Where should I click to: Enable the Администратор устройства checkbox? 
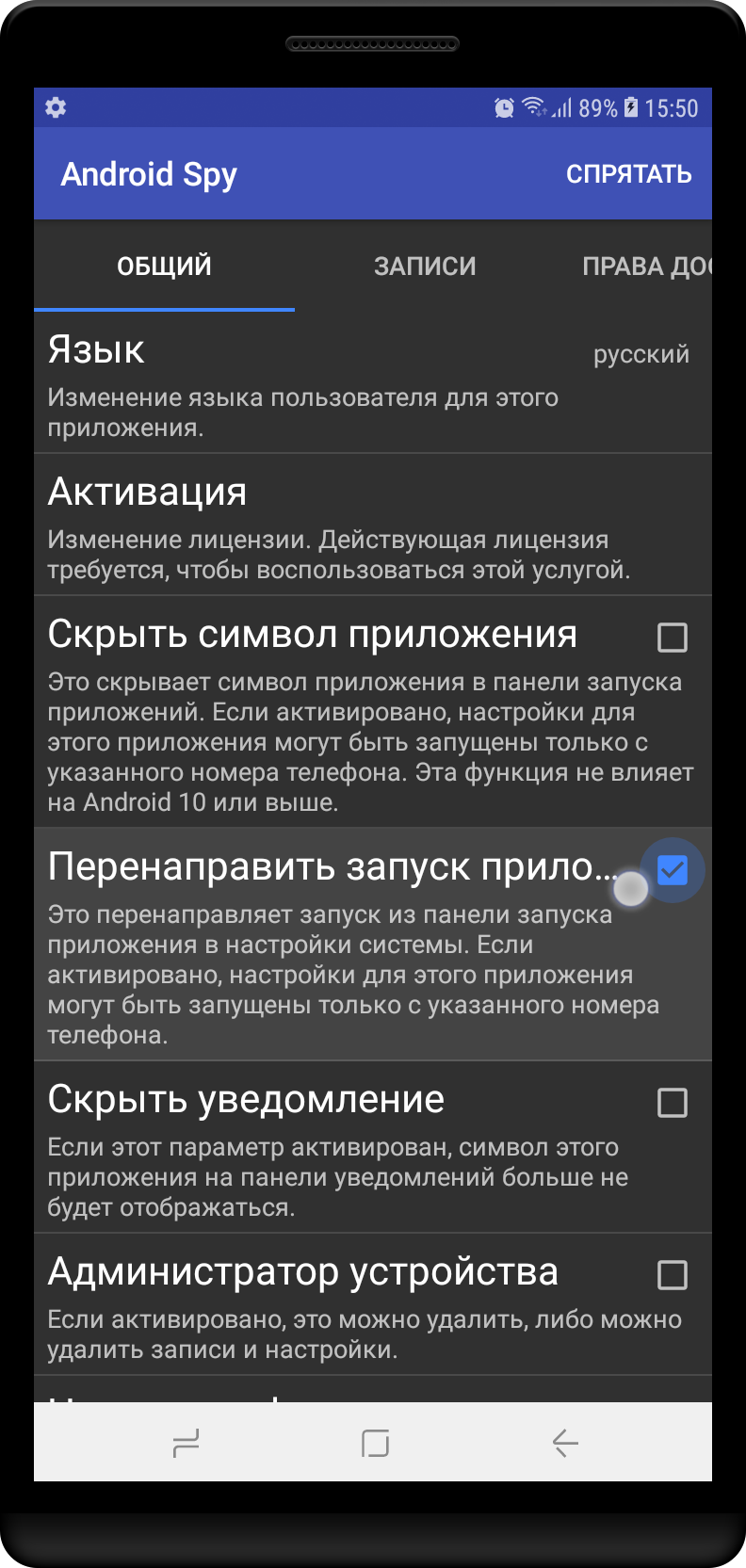[x=673, y=1275]
